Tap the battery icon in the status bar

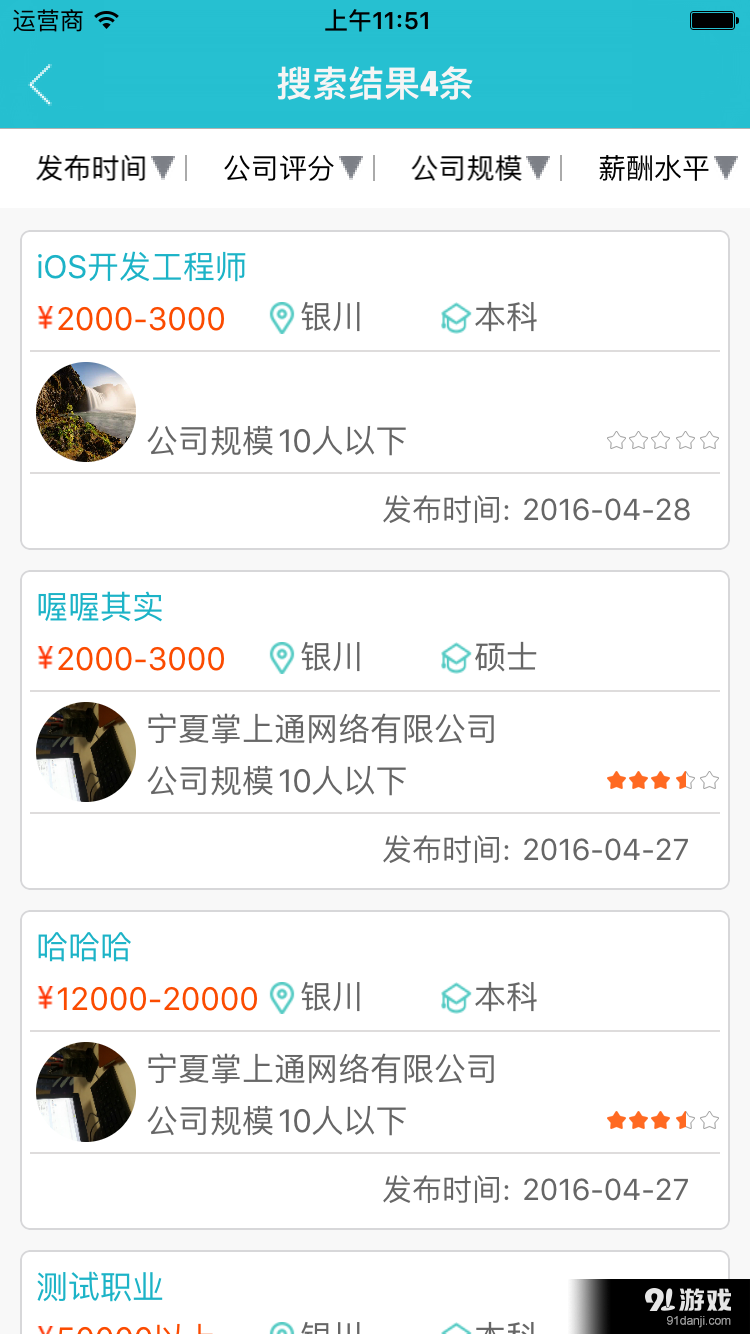pos(712,18)
